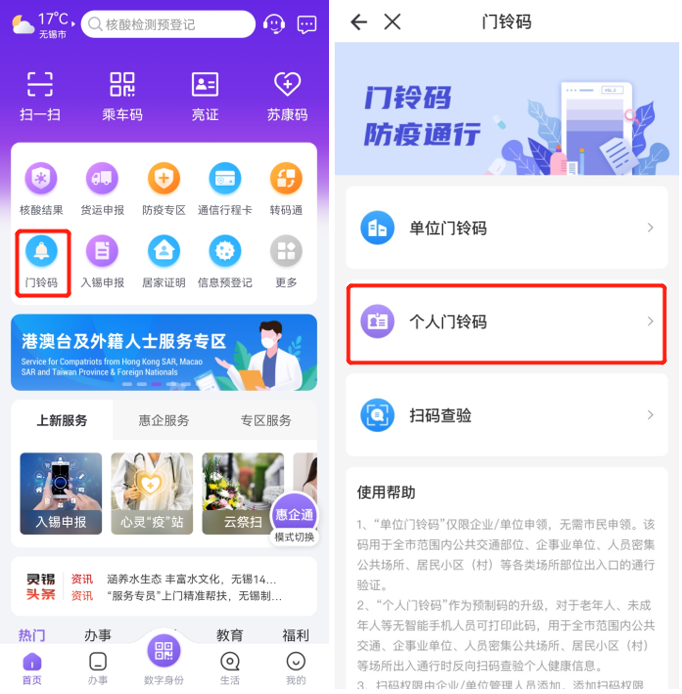Go to 数字身份 in the bottom bar
Screen dimensions: 682x694
point(164,660)
